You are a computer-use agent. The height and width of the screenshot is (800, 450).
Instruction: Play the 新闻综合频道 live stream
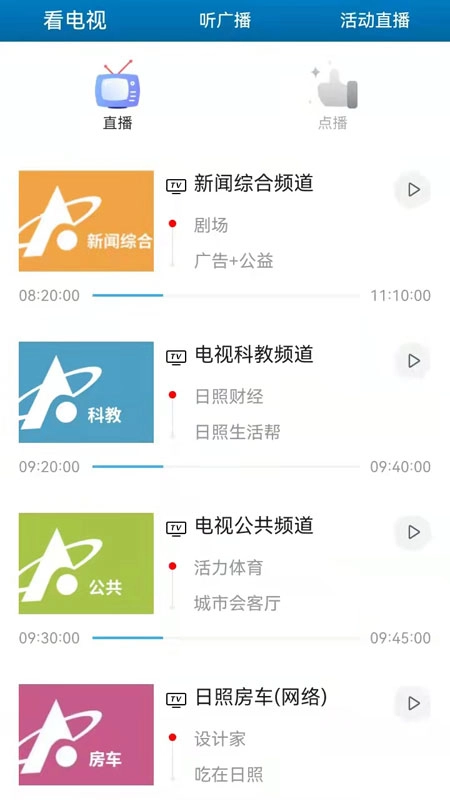[413, 190]
